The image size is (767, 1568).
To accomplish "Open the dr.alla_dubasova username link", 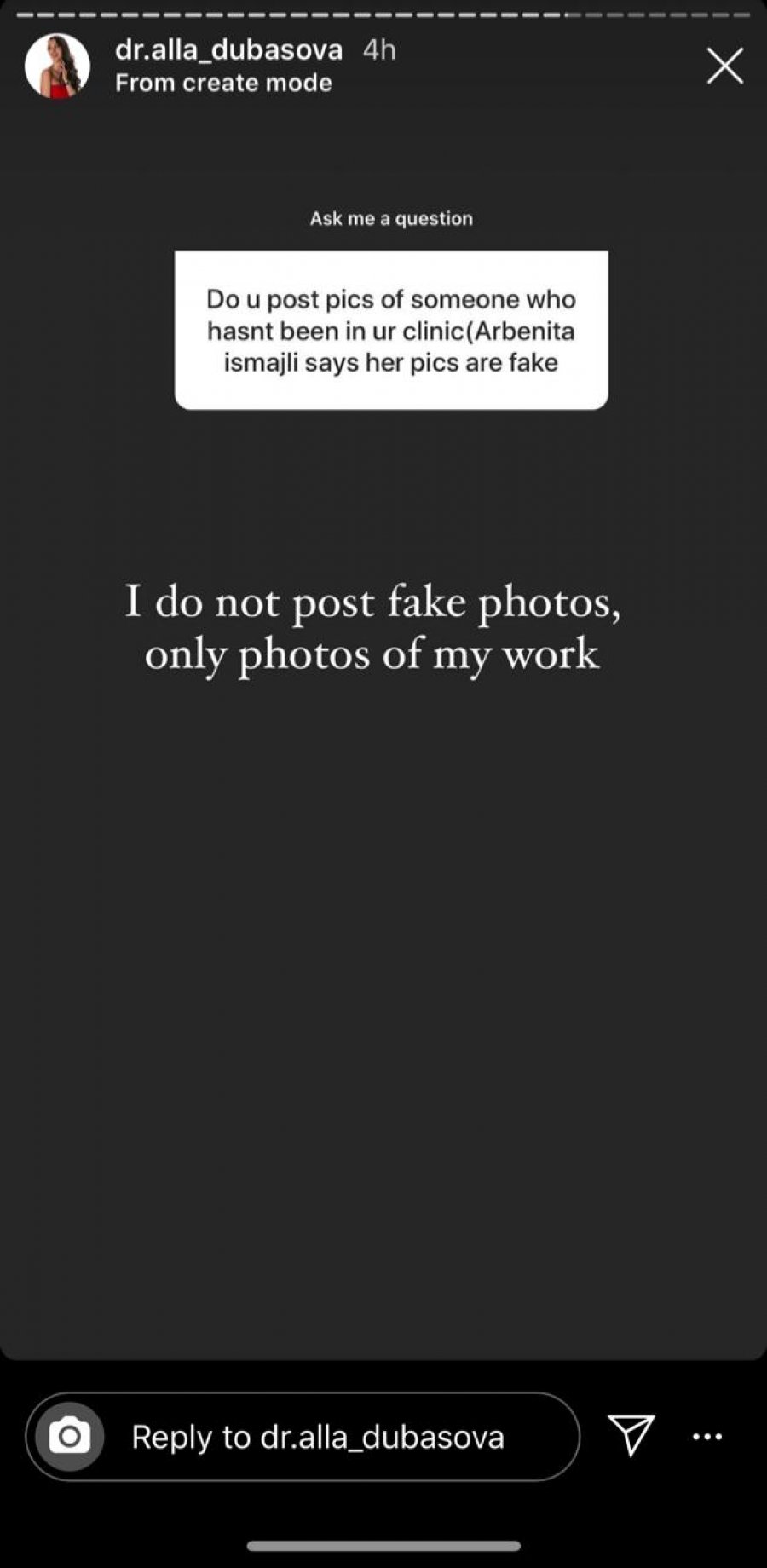I will point(228,50).
